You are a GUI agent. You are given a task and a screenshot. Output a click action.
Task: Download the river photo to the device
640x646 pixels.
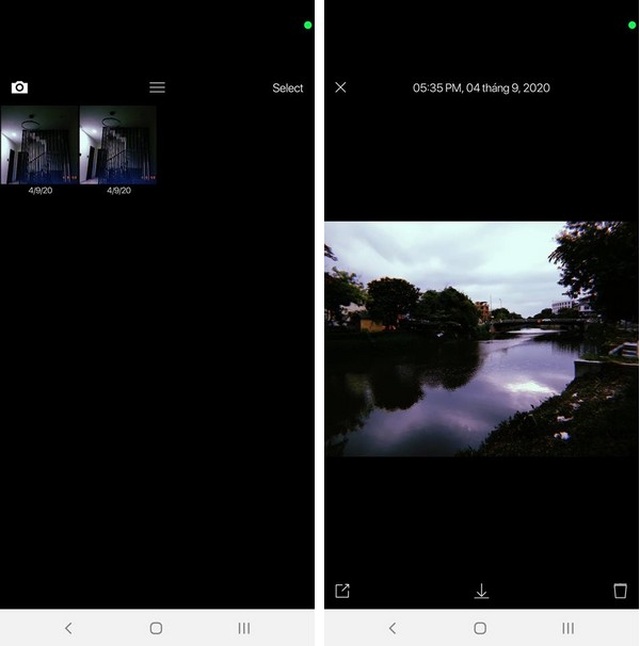tap(481, 591)
